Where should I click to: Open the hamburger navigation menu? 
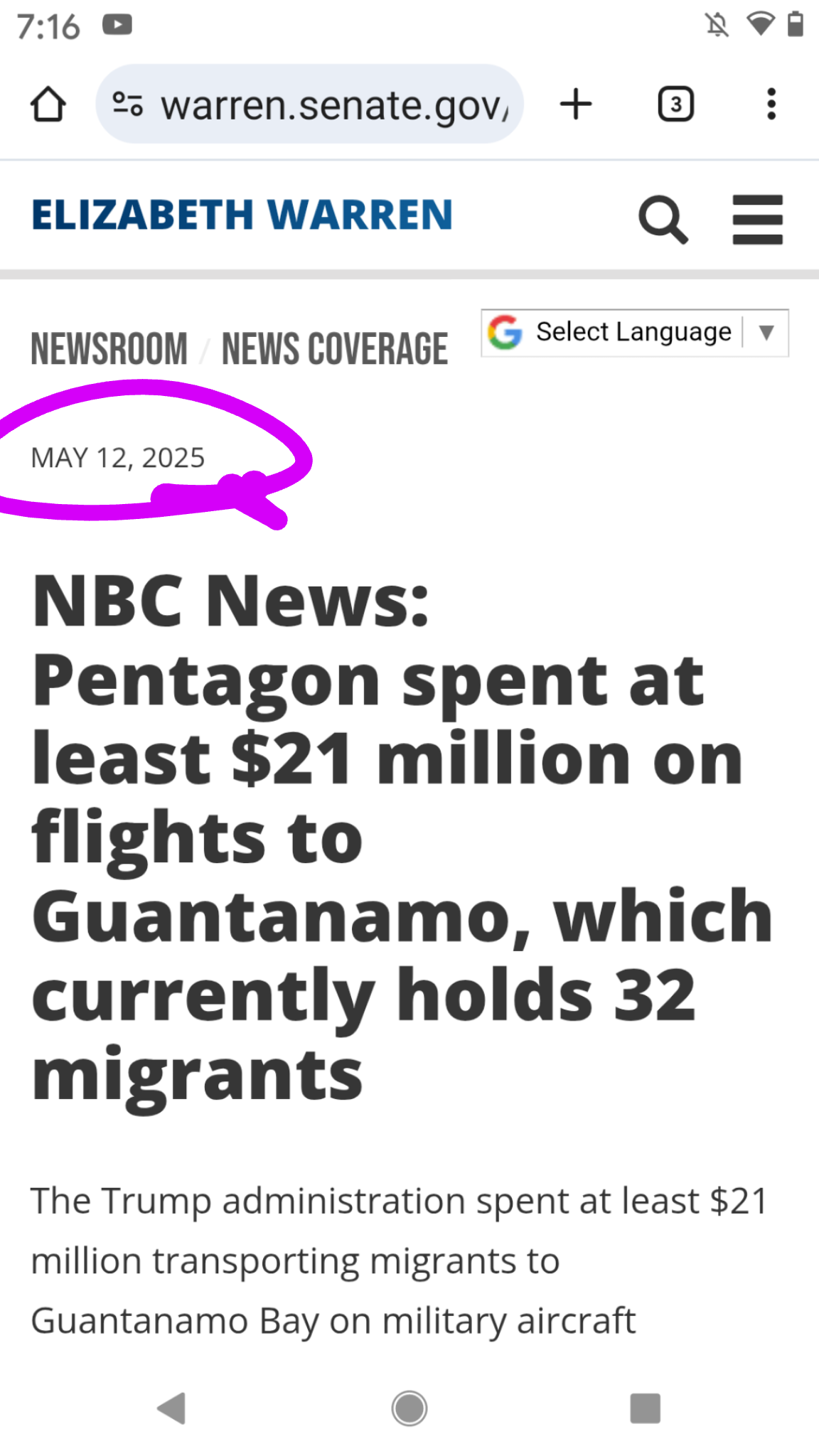pos(758,220)
